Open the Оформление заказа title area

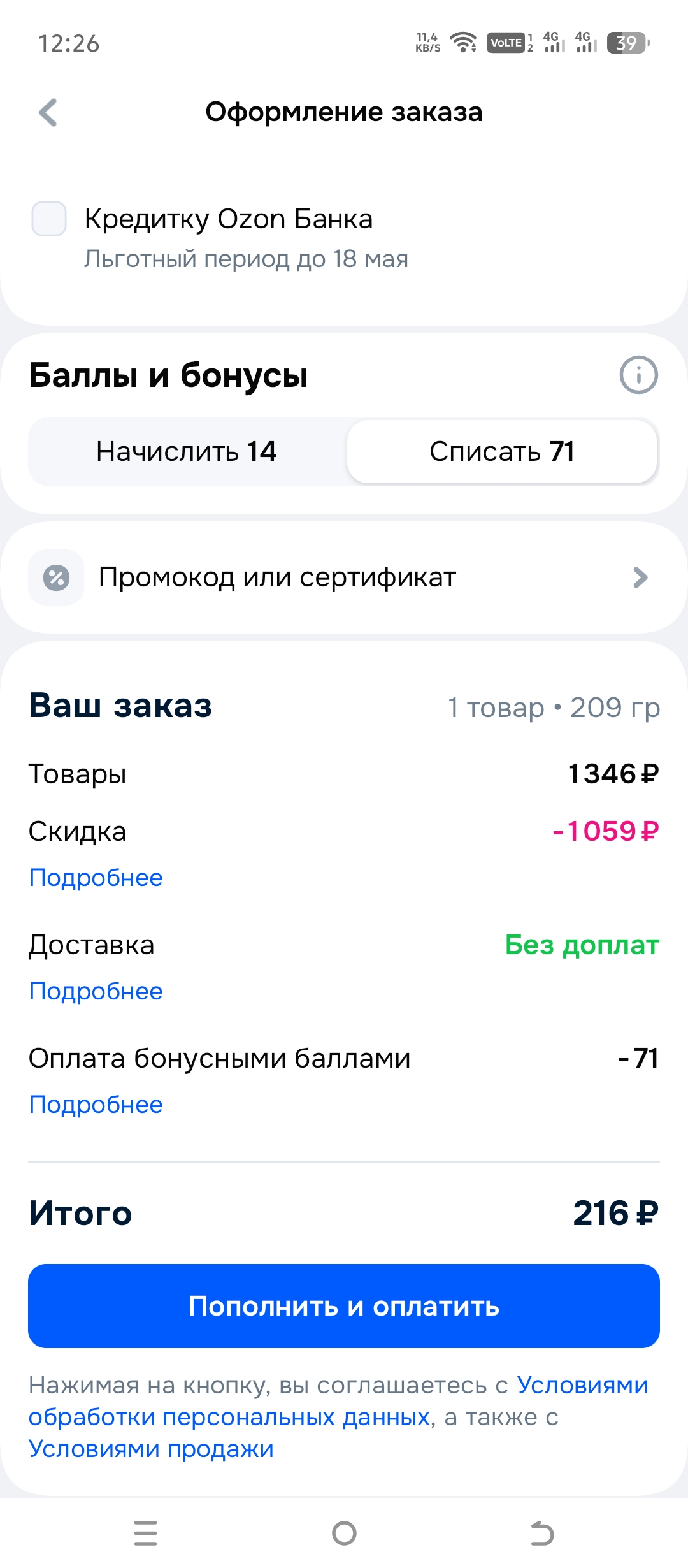pyautogui.click(x=344, y=112)
